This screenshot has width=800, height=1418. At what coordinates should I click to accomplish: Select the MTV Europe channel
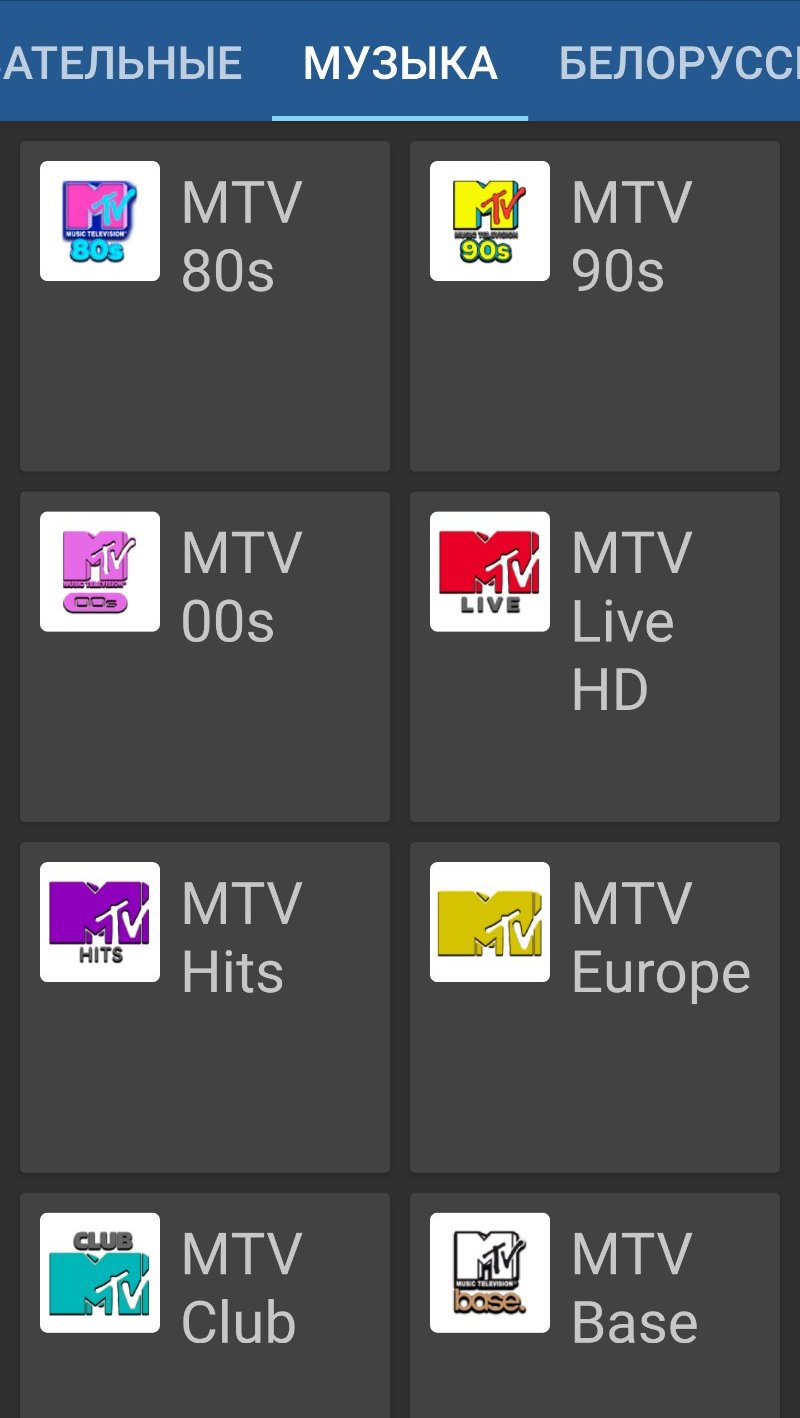(594, 1005)
